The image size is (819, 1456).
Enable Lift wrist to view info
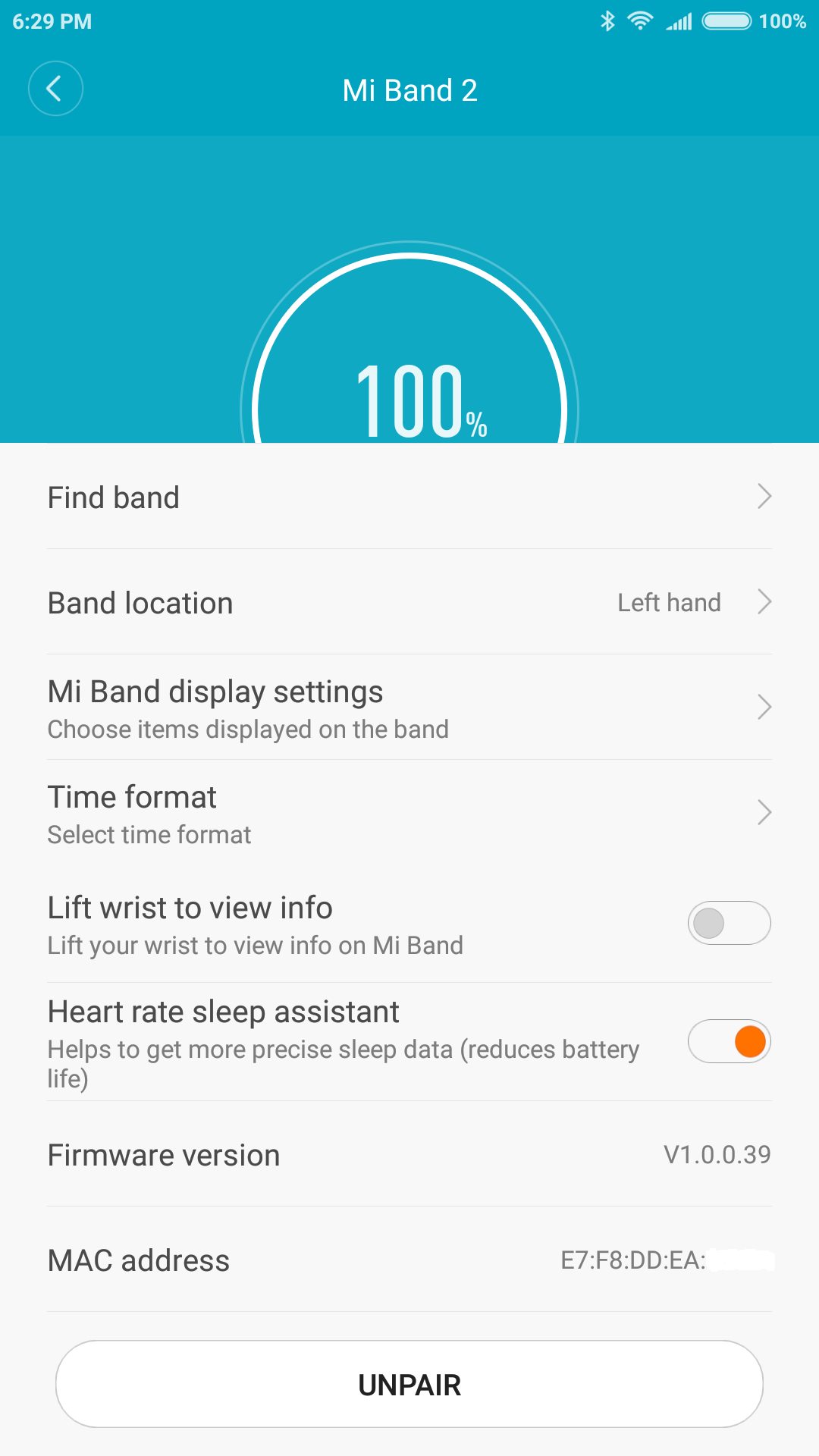click(x=729, y=923)
